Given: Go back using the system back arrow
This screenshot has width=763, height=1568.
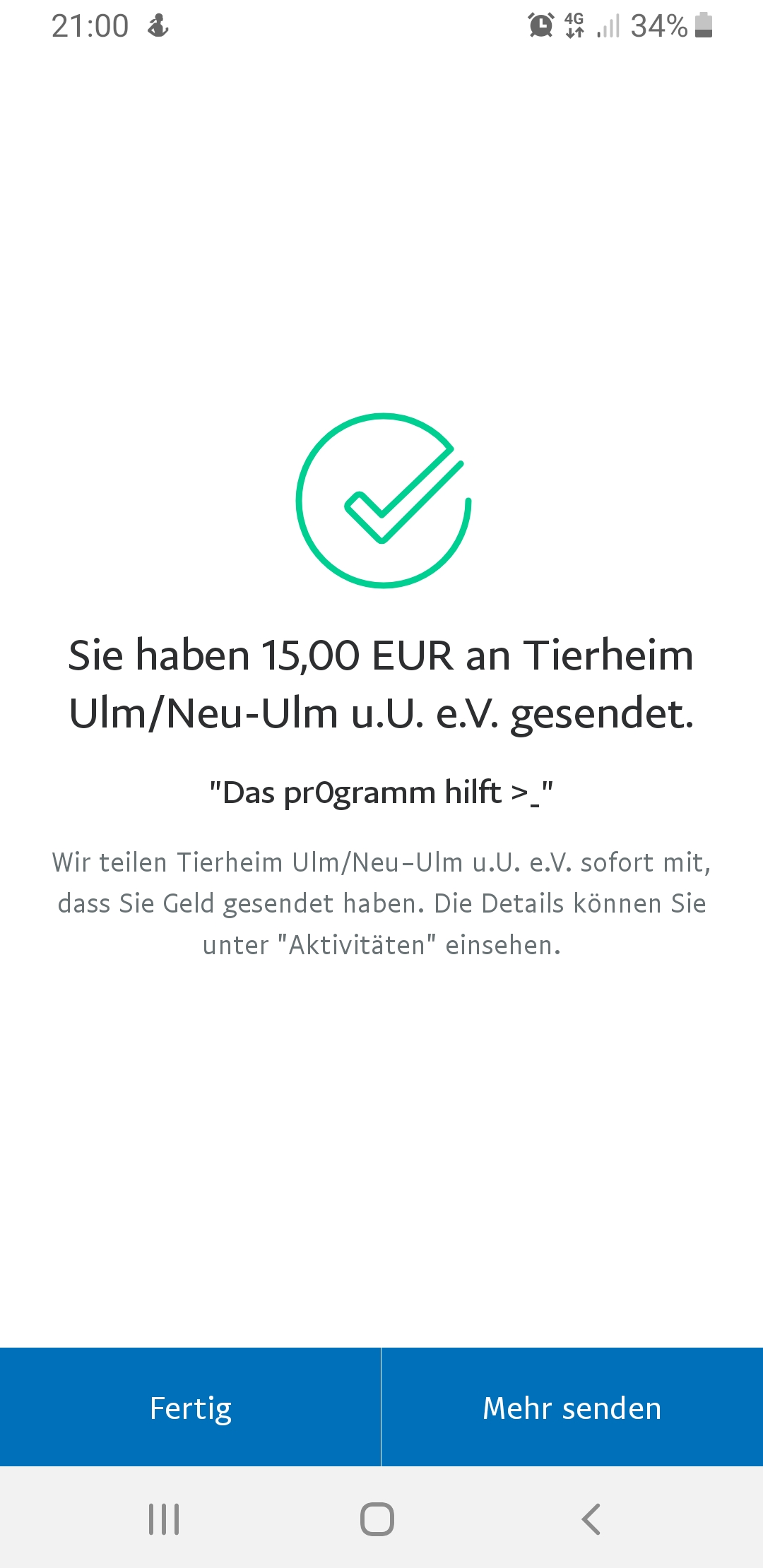Looking at the screenshot, I should [591, 1519].
